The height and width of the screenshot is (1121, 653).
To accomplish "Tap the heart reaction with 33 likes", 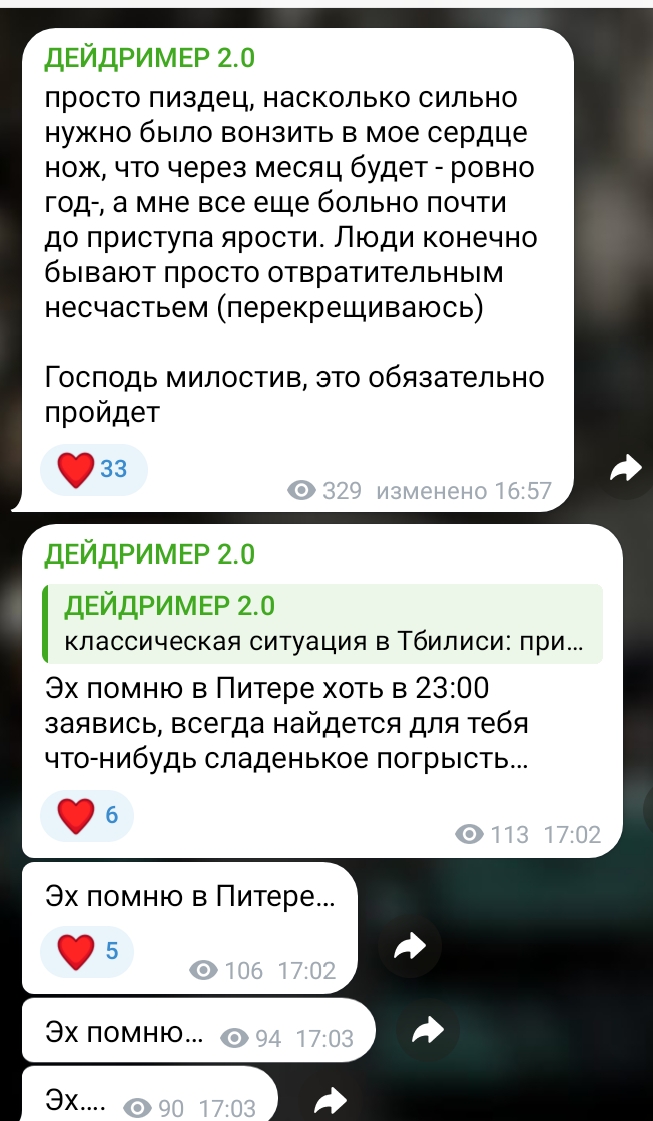I will pyautogui.click(x=93, y=469).
